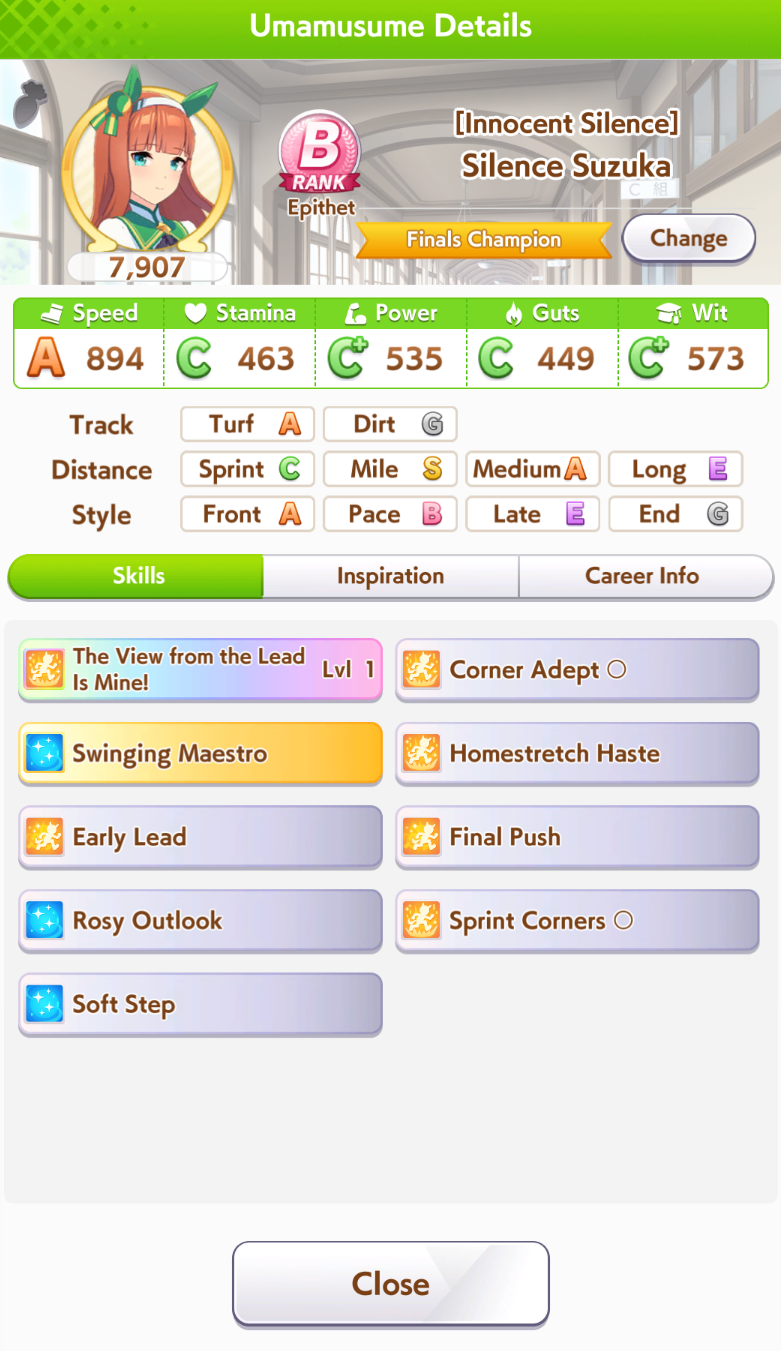Image resolution: width=781 pixels, height=1351 pixels.
Task: Show Sprint Corners skill details
Action: 577,920
